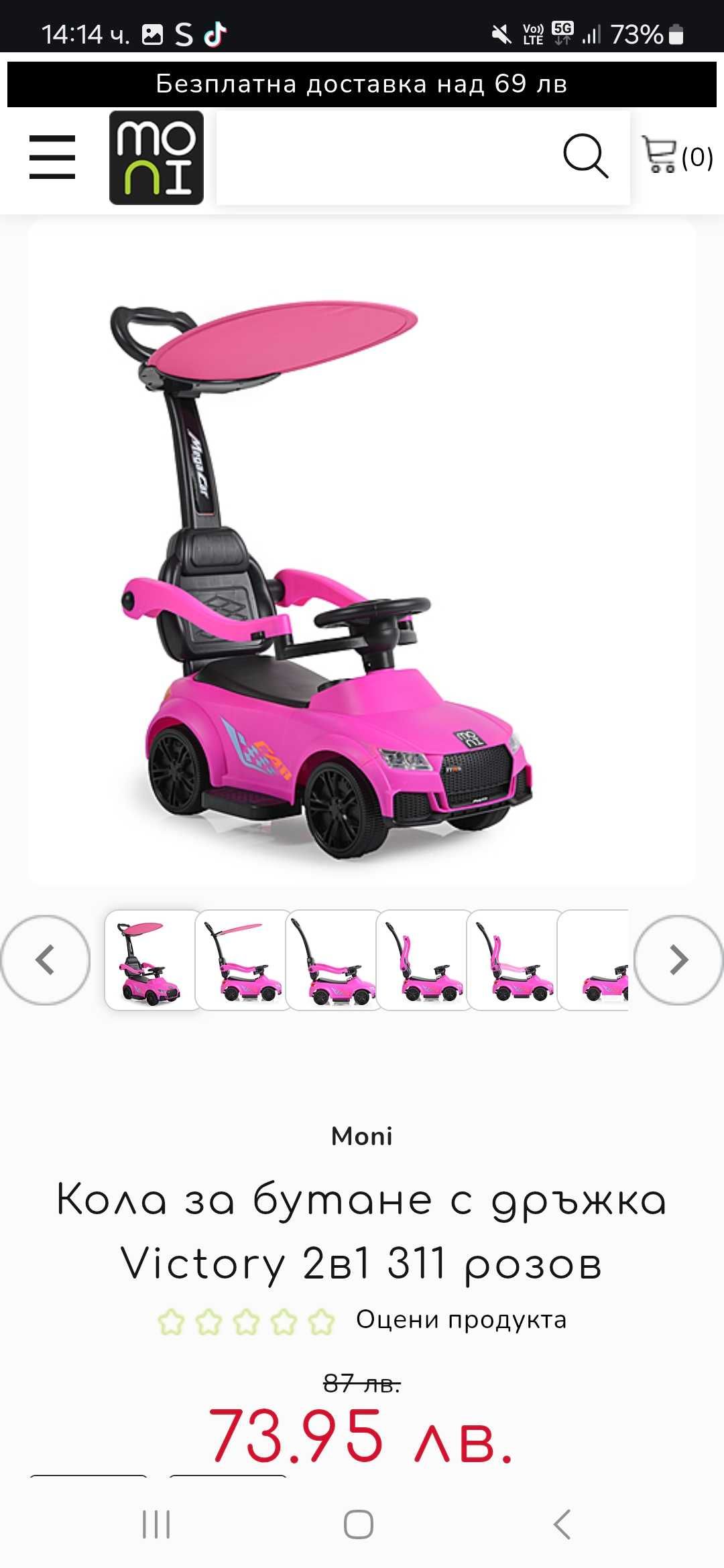Tap the search magnifier icon
The image size is (724, 1568).
(x=585, y=156)
